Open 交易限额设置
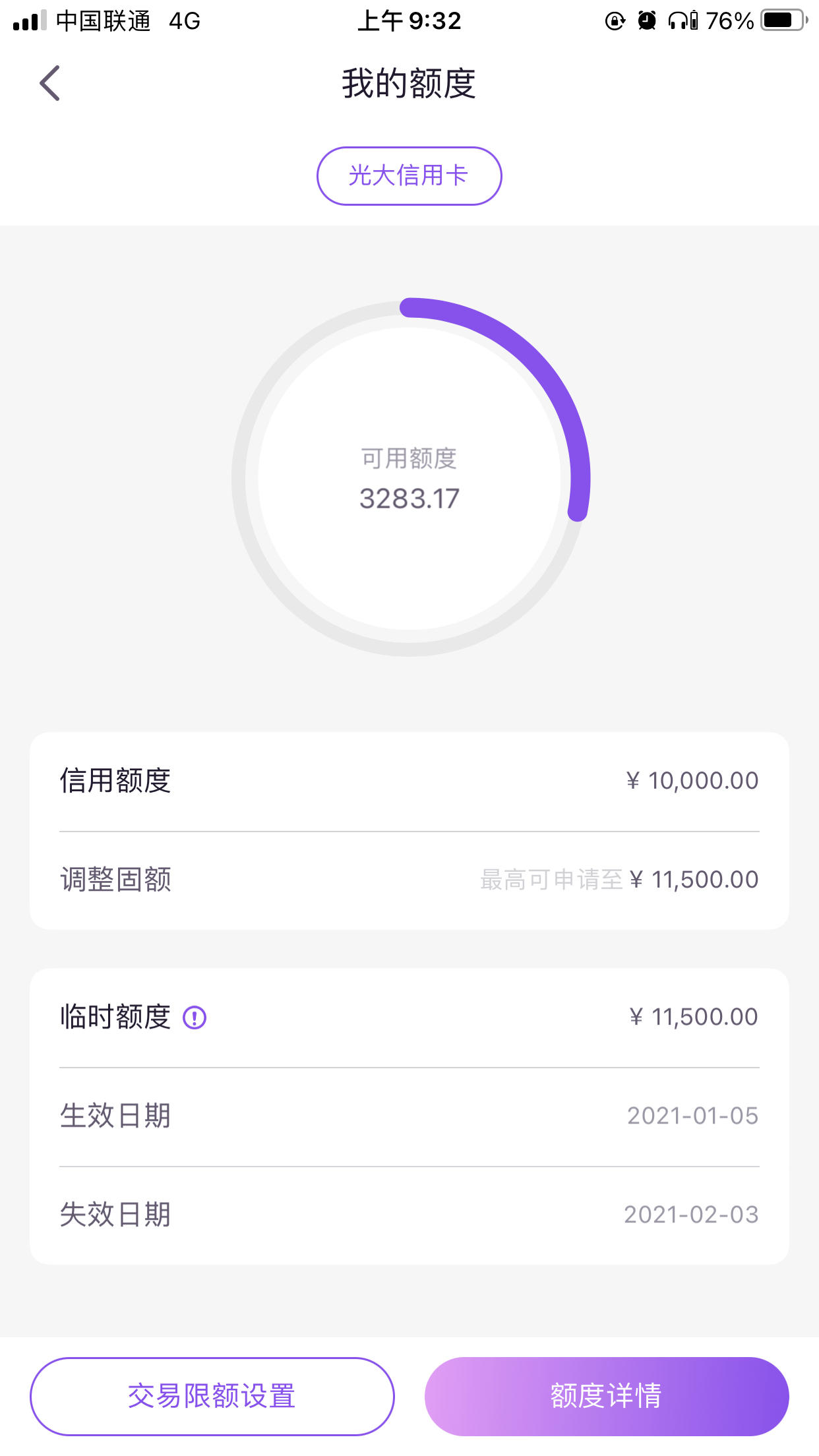819x1456 pixels. pos(212,1396)
